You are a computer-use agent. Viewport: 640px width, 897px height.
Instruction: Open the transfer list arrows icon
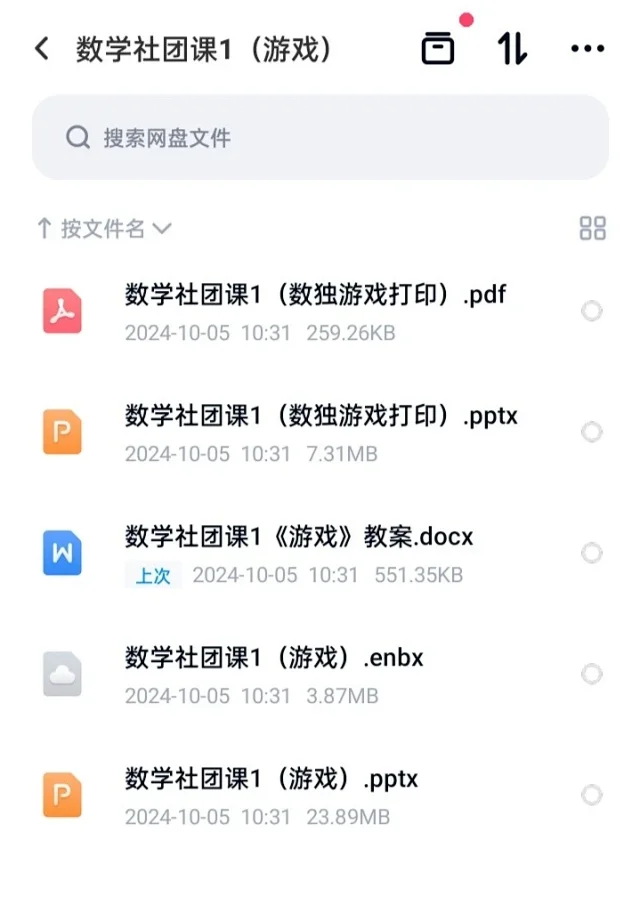(x=512, y=49)
